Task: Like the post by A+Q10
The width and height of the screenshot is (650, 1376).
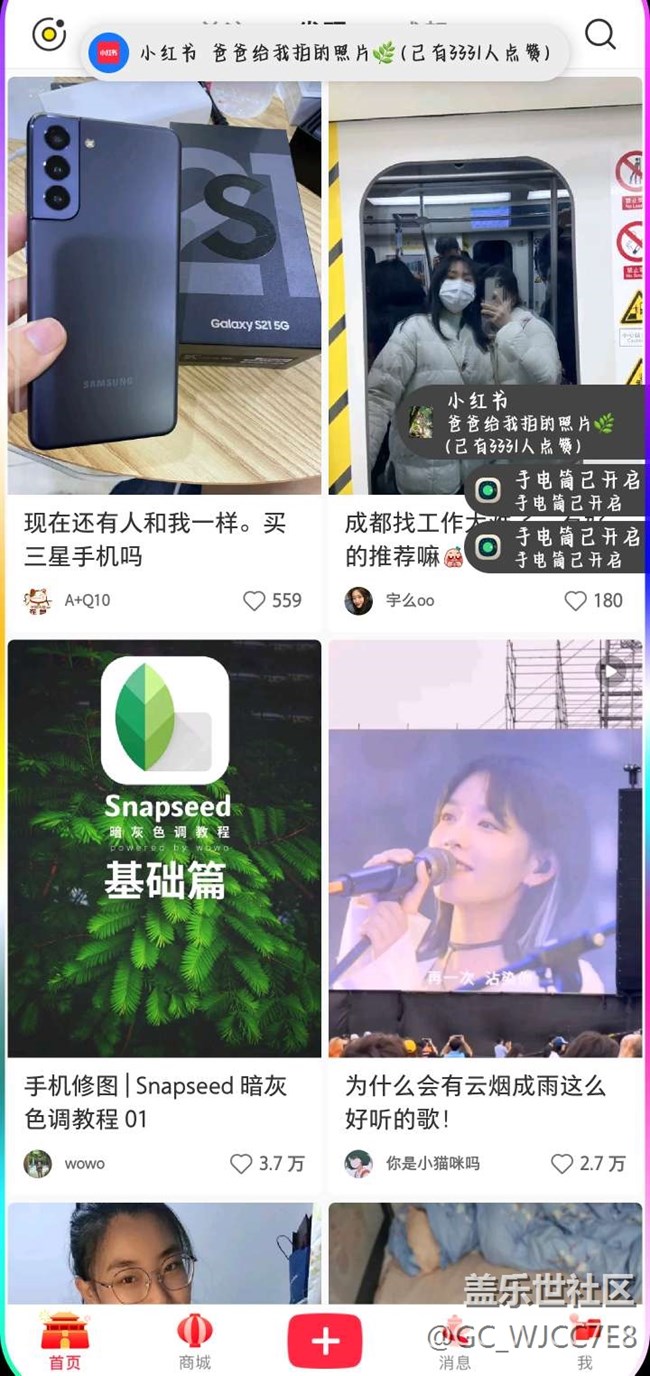Action: tap(255, 601)
